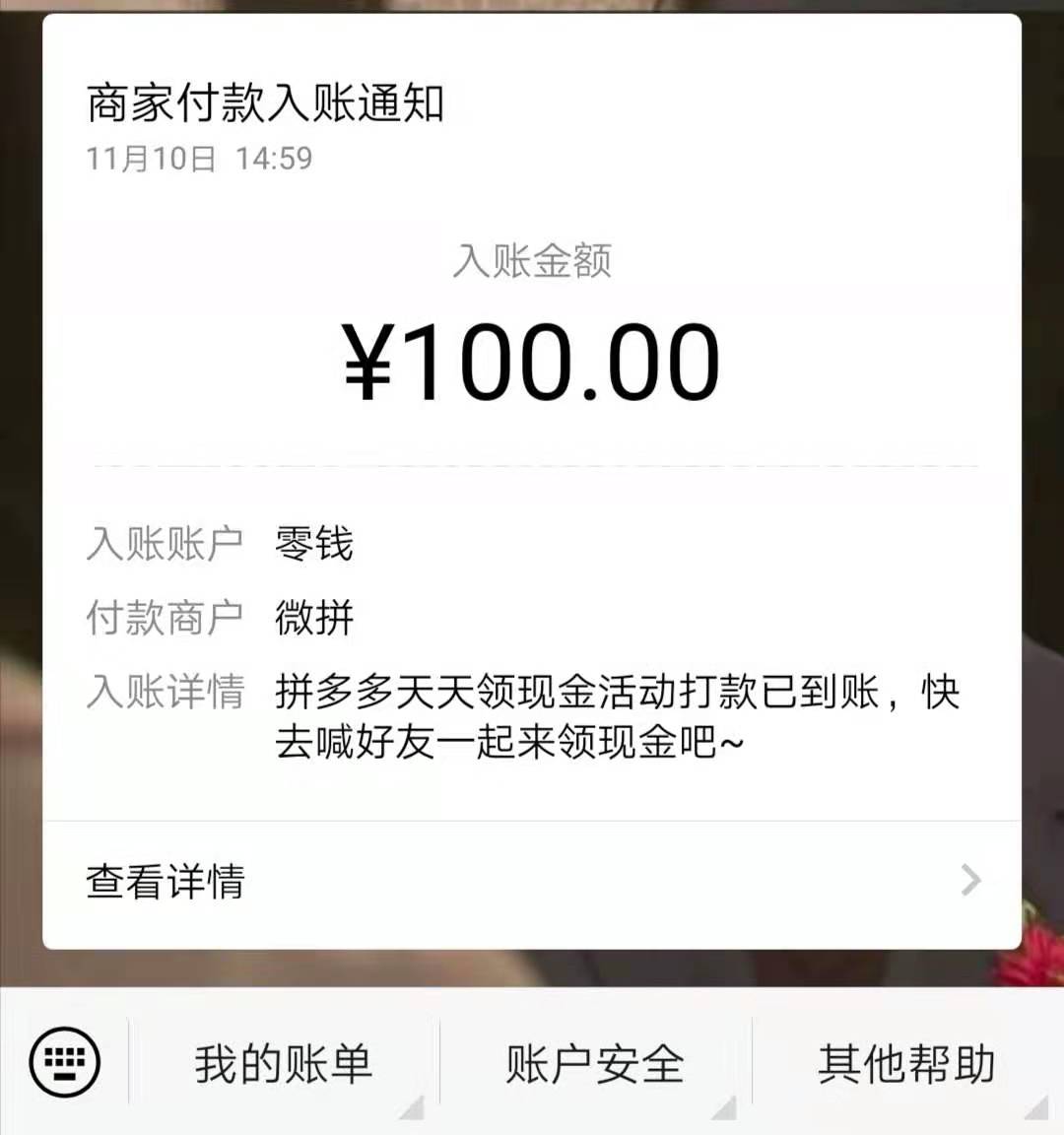Click the ¥100.00 amount text
The width and height of the screenshot is (1064, 1135).
[x=532, y=360]
